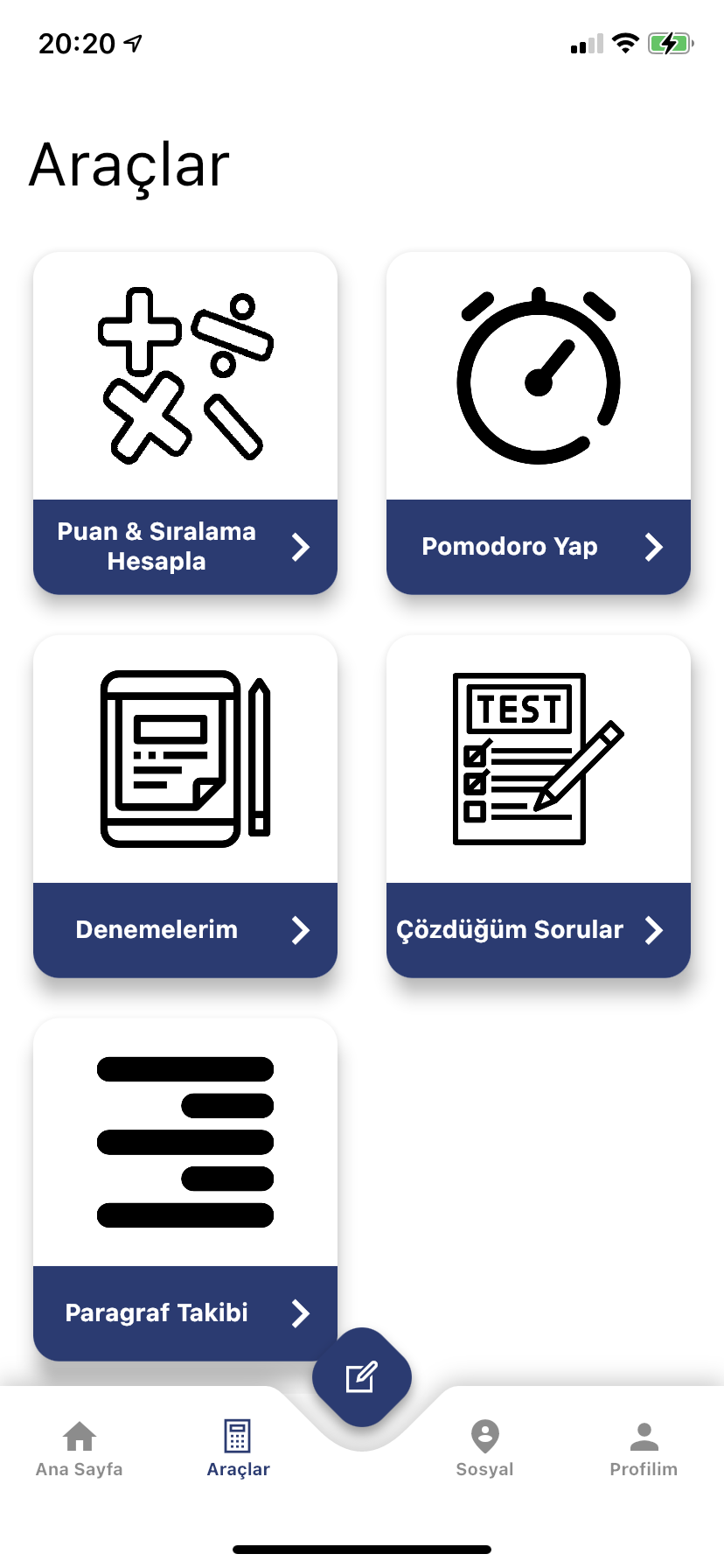The image size is (724, 1568).
Task: Select the Araçlar tab
Action: [238, 1449]
